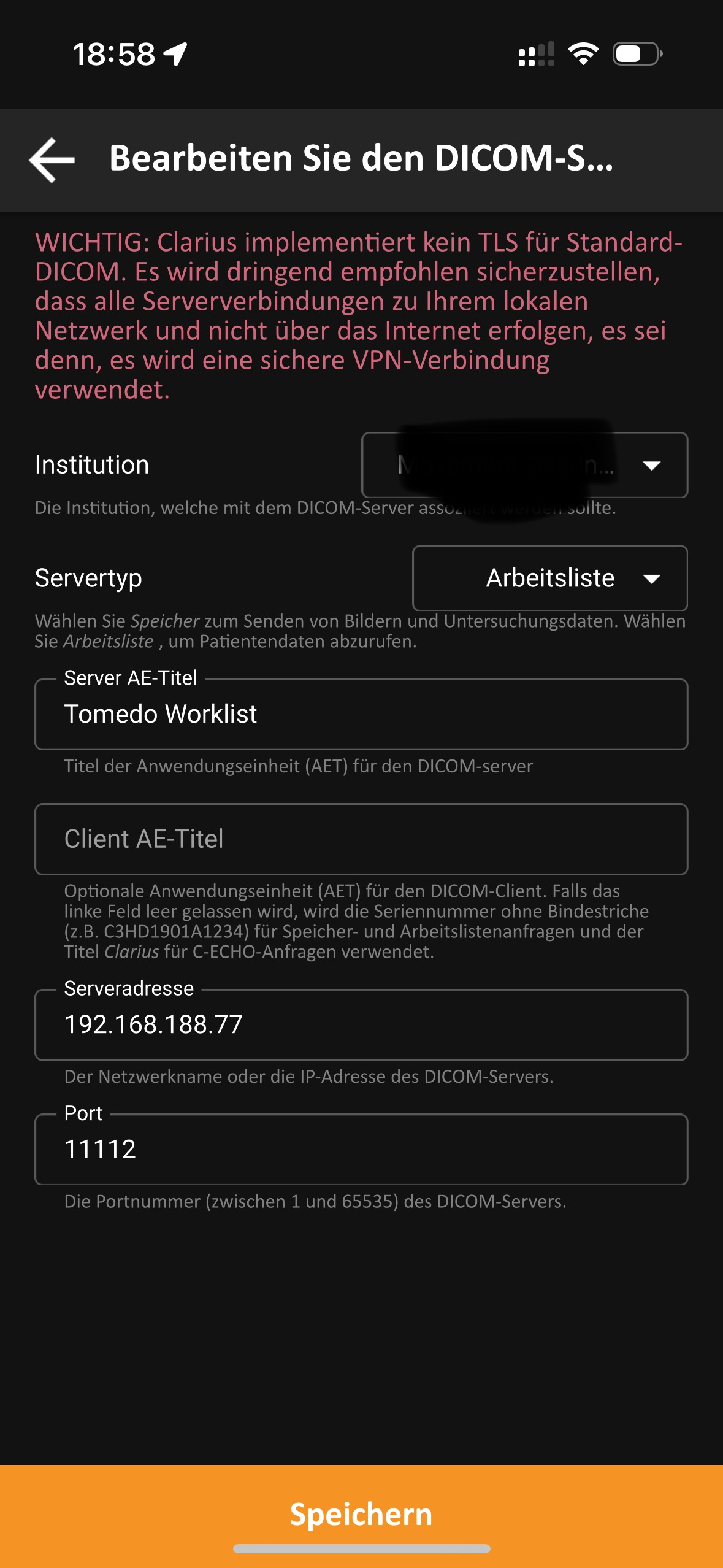The width and height of the screenshot is (723, 1568).
Task: Expand the Servertyp dropdown showing Arbeitsliste
Action: coord(550,578)
